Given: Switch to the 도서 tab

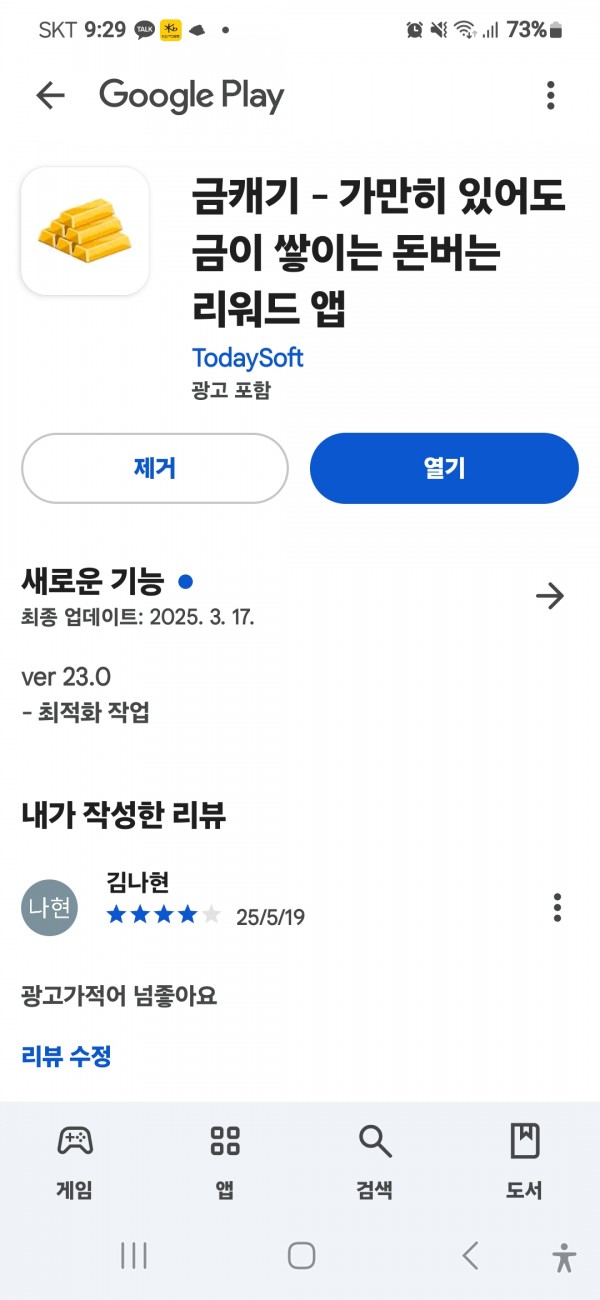Looking at the screenshot, I should 524,1160.
